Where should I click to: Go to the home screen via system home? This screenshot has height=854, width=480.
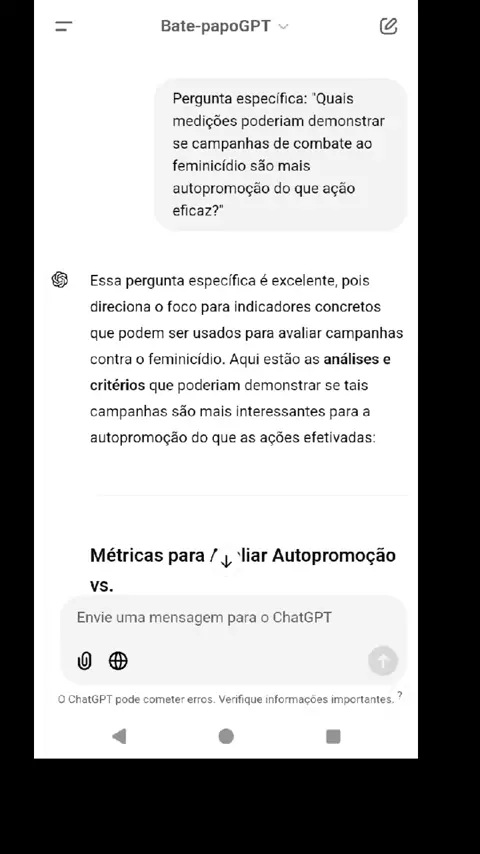click(226, 736)
